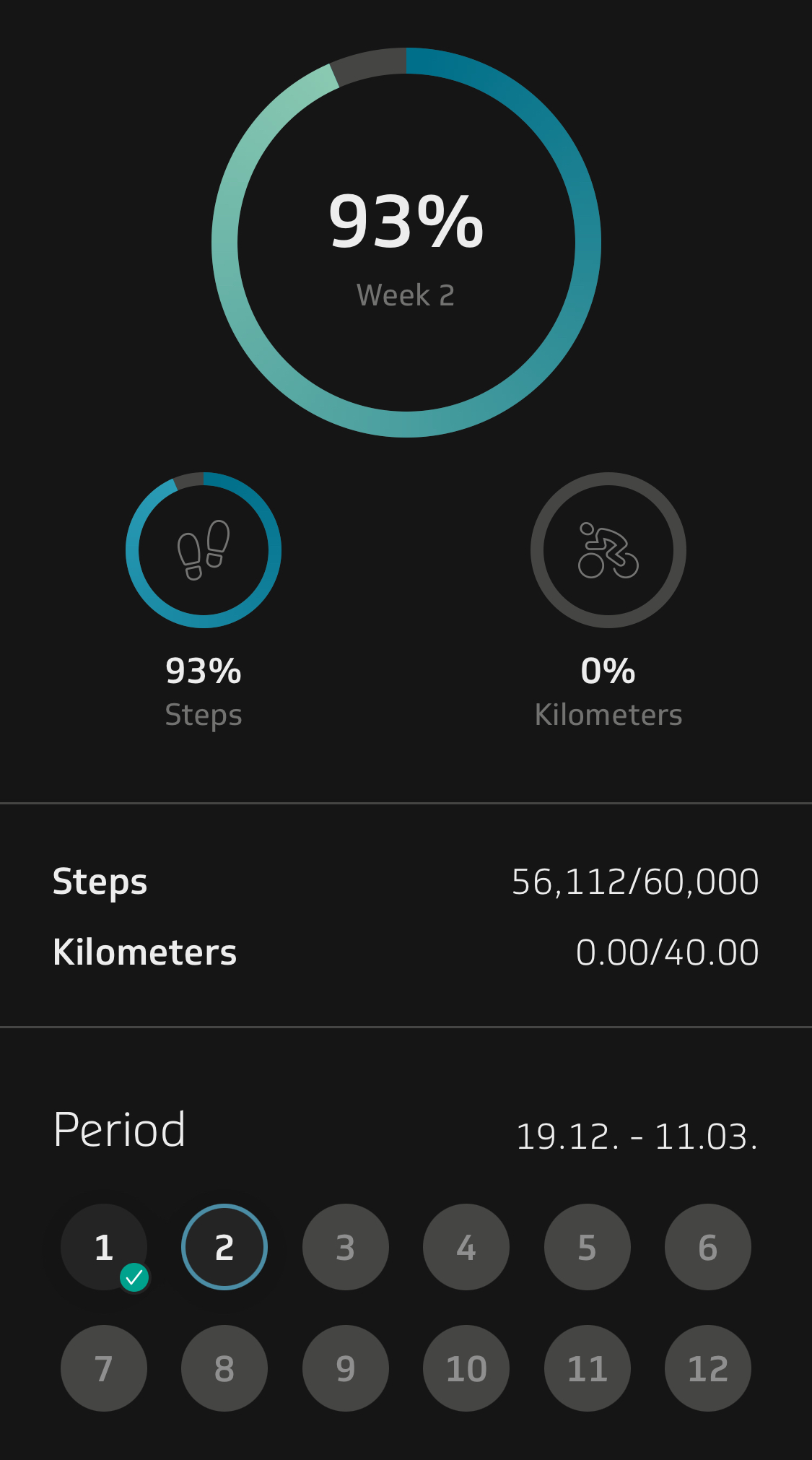This screenshot has height=1460, width=812.
Task: Choose week 5 circle
Action: coord(588,1247)
